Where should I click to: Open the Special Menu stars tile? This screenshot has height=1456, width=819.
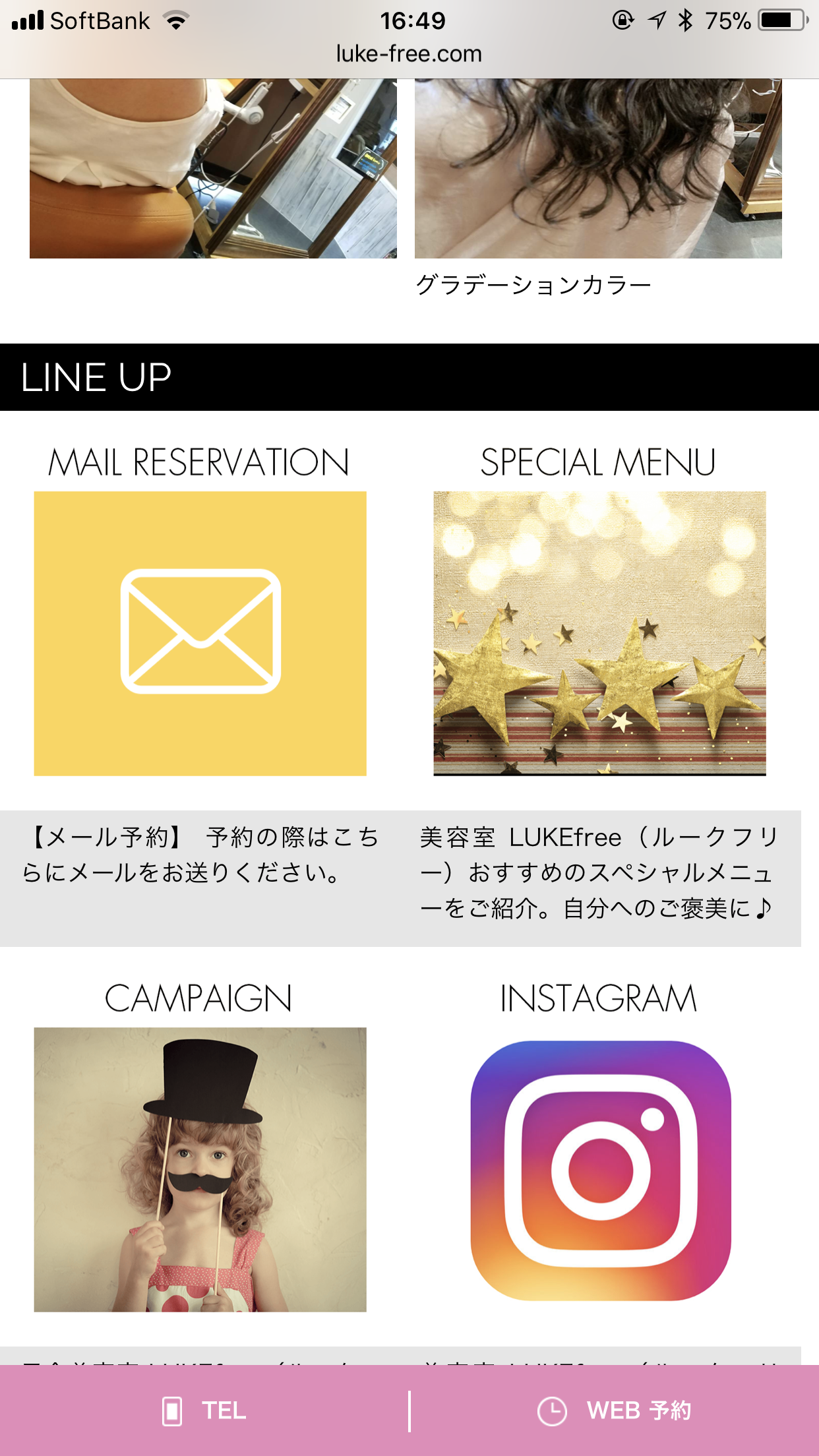(599, 633)
